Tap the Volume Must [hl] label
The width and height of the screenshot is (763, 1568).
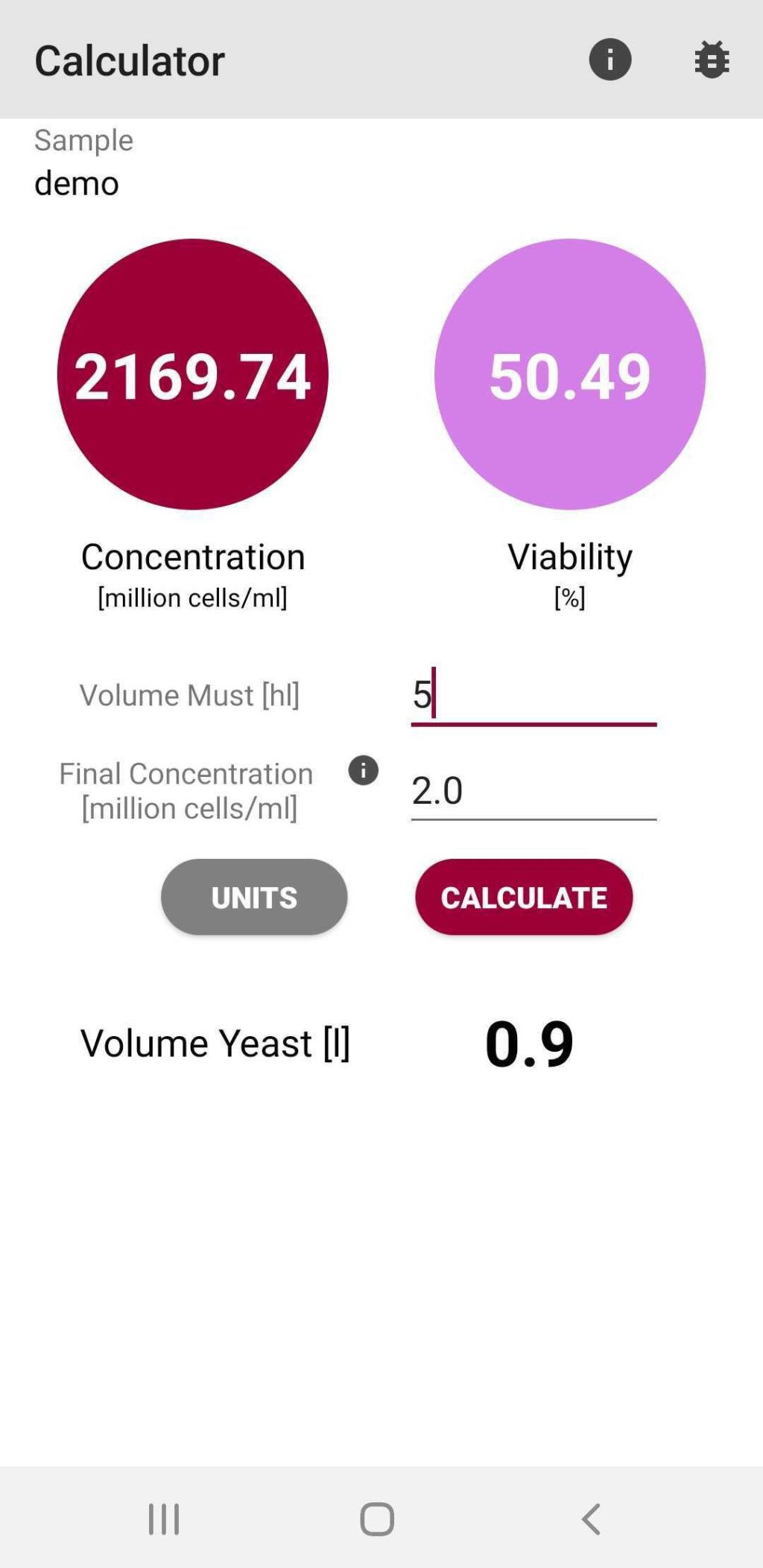click(190, 695)
